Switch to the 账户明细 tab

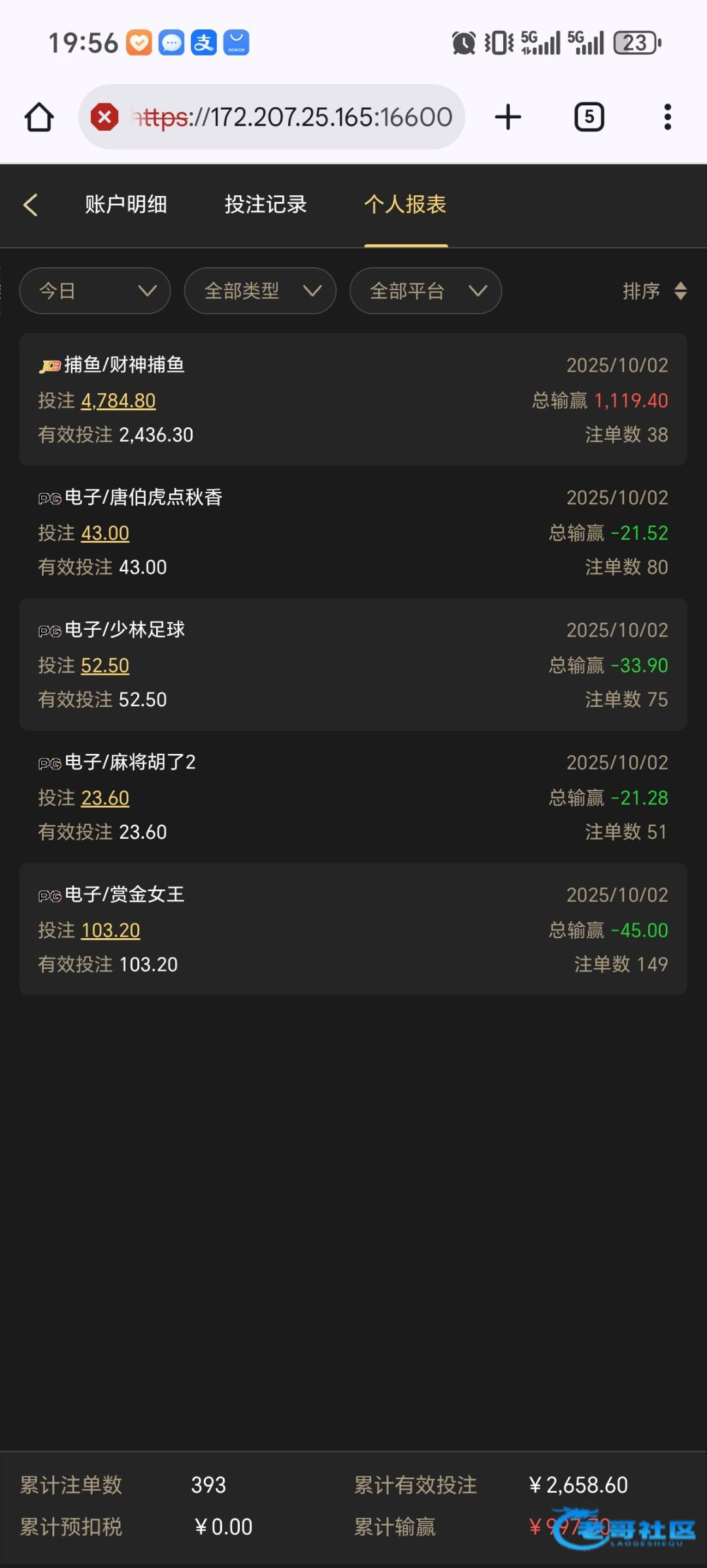pos(125,204)
